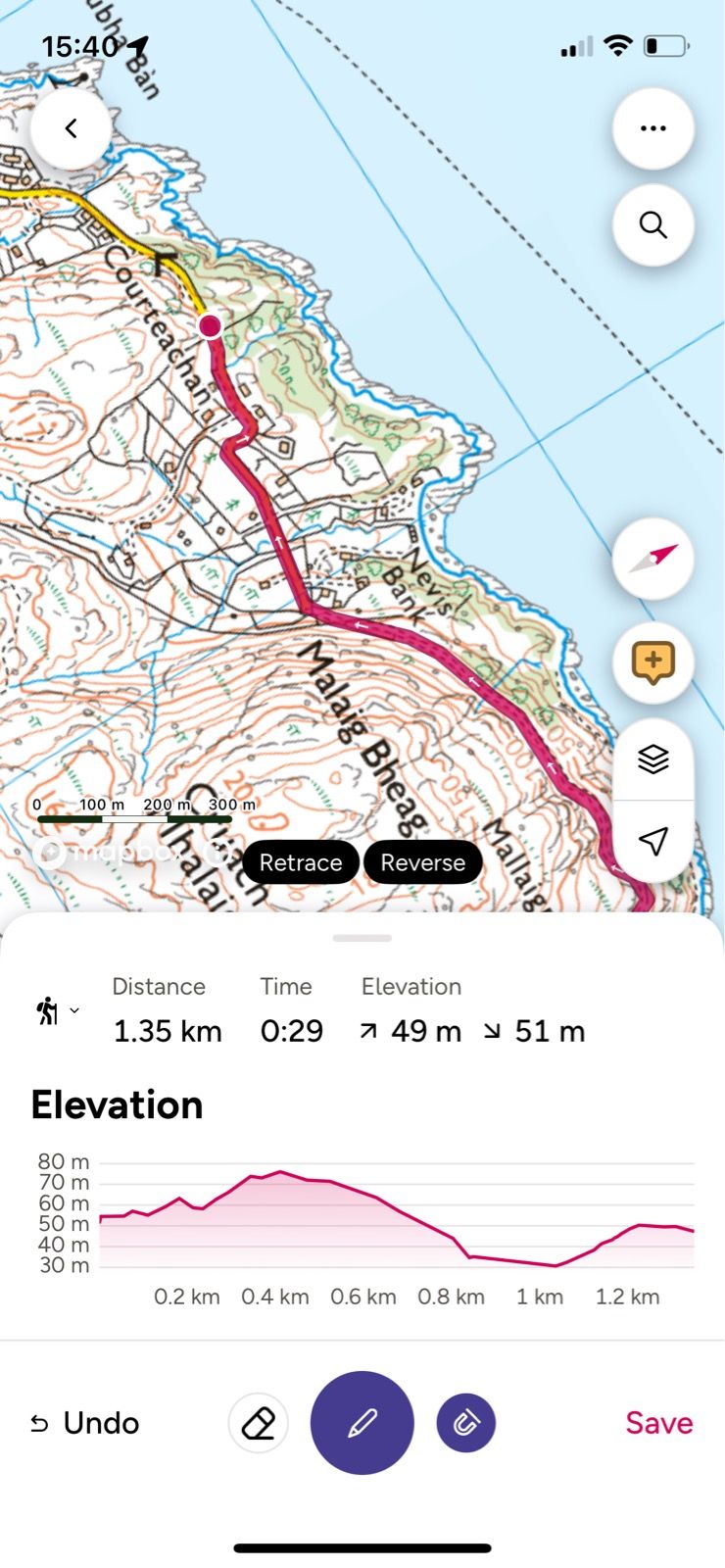Select the eraser tool
Screen dimensions: 725x1568
click(x=259, y=1423)
